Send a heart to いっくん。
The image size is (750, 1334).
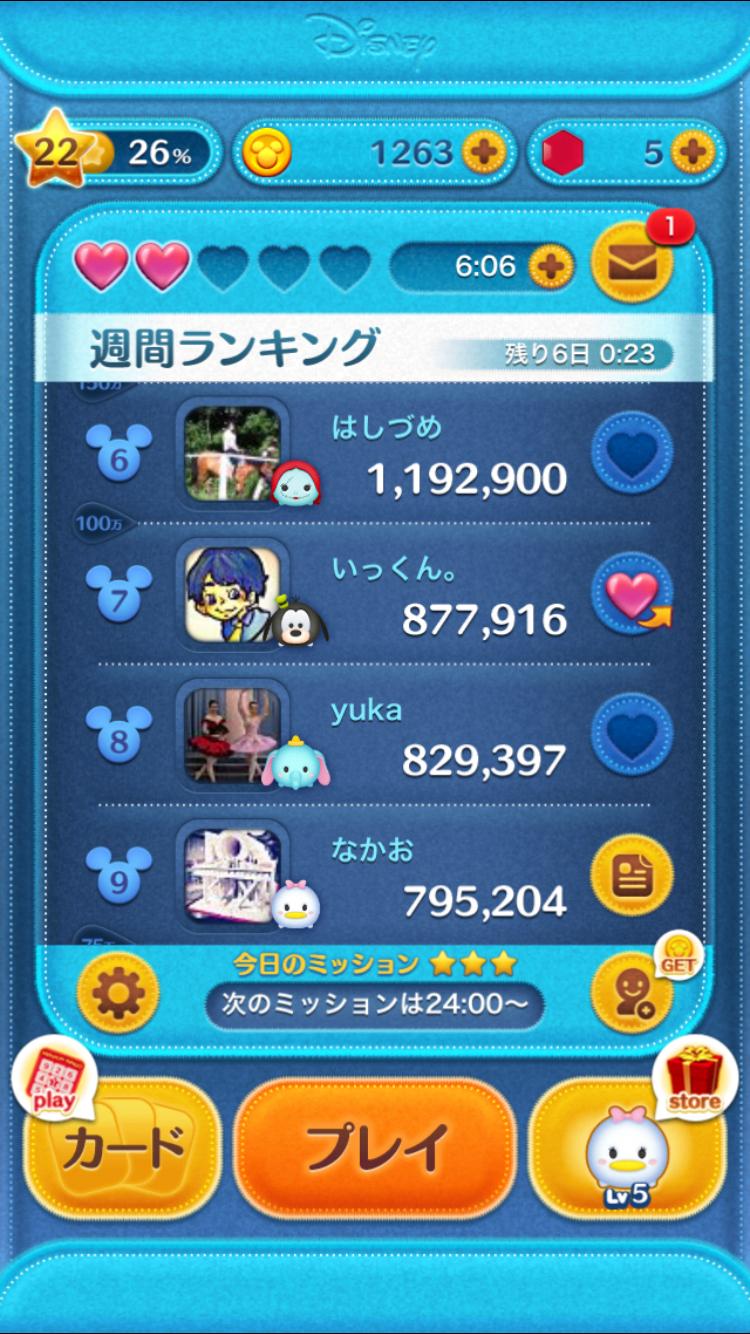pos(631,595)
